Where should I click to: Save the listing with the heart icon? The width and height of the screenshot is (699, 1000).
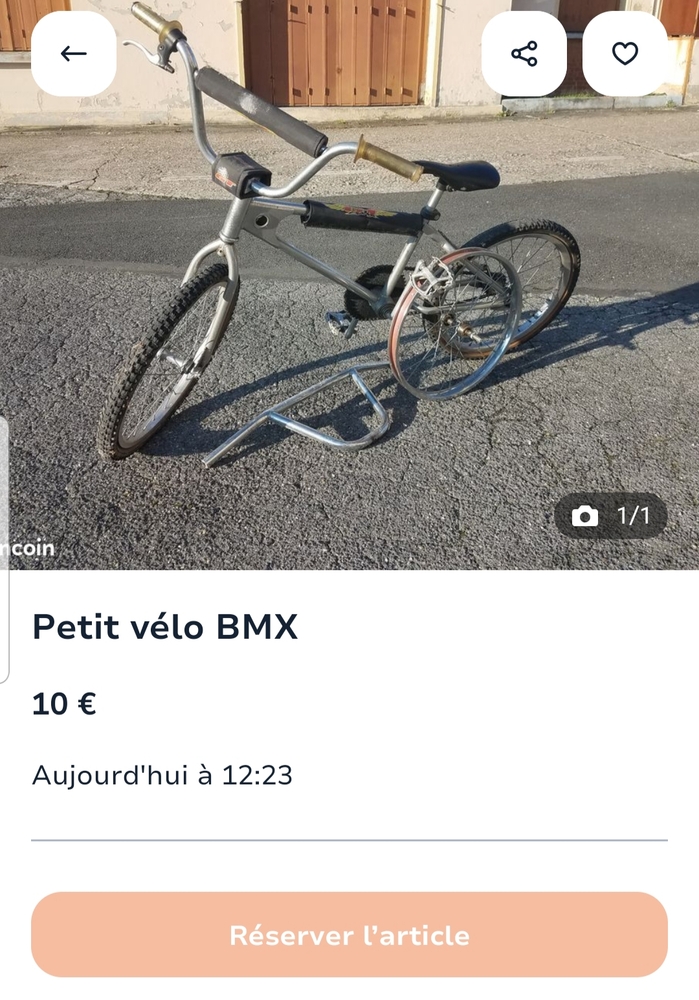pos(625,54)
